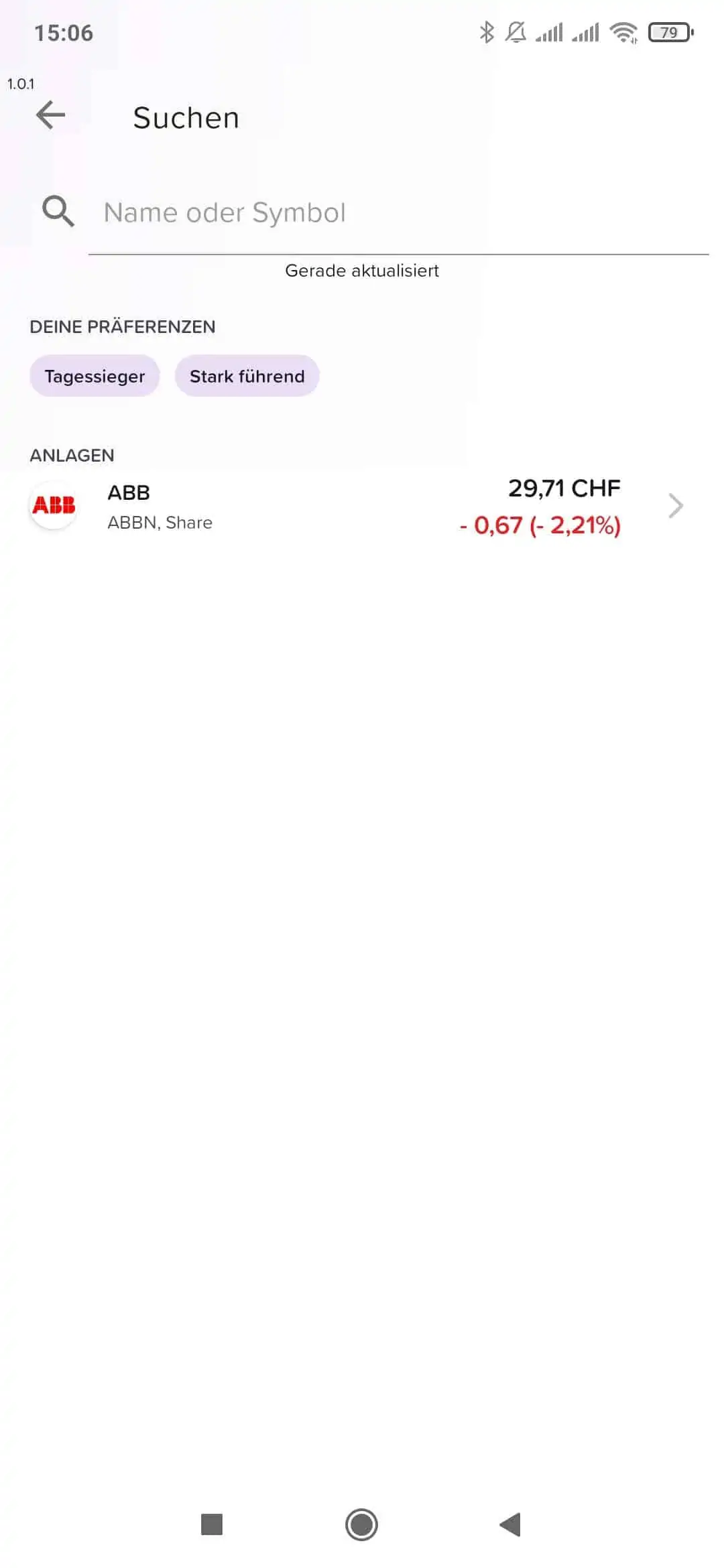Image resolution: width=724 pixels, height=1568 pixels.
Task: Focus the Name oder Symbol search field
Action: pos(398,213)
